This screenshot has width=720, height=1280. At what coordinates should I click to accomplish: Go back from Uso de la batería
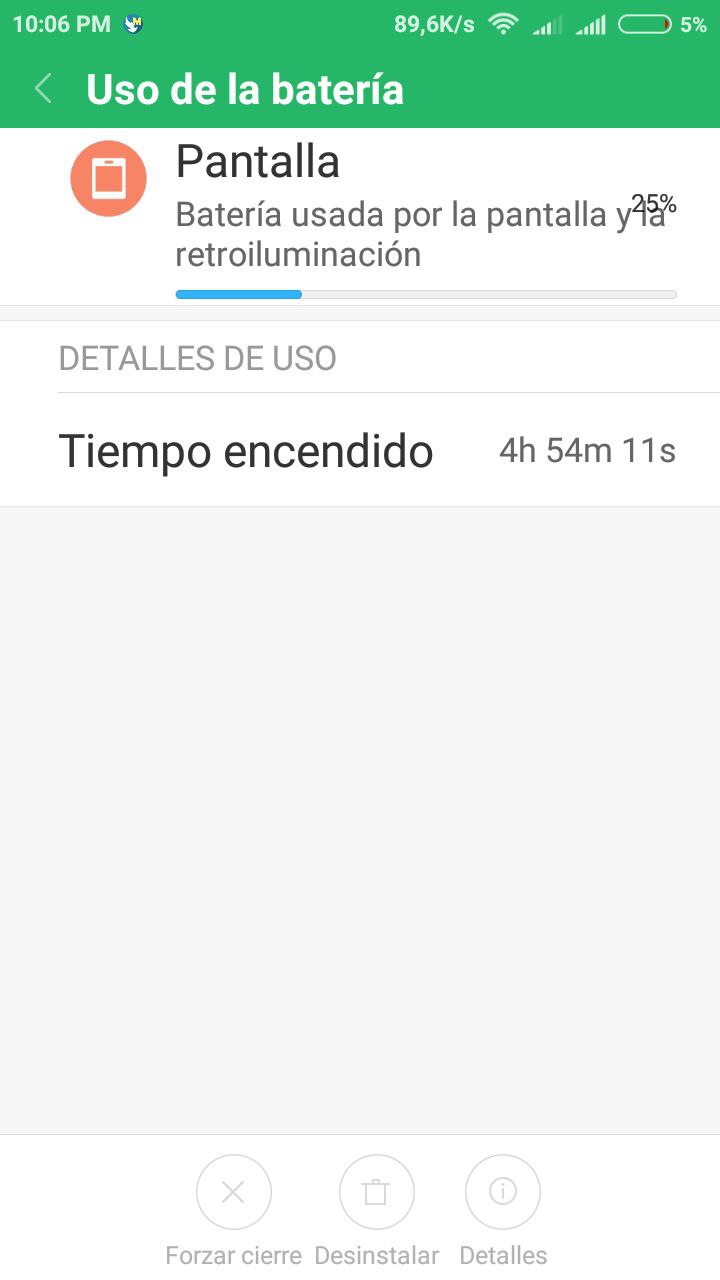43,89
